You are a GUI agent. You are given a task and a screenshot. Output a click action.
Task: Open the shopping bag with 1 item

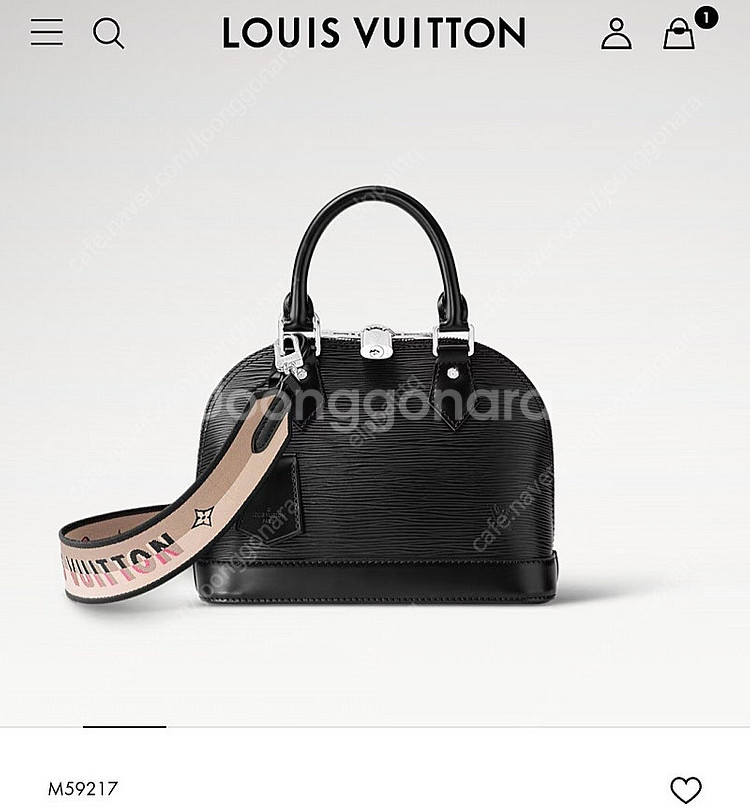680,34
